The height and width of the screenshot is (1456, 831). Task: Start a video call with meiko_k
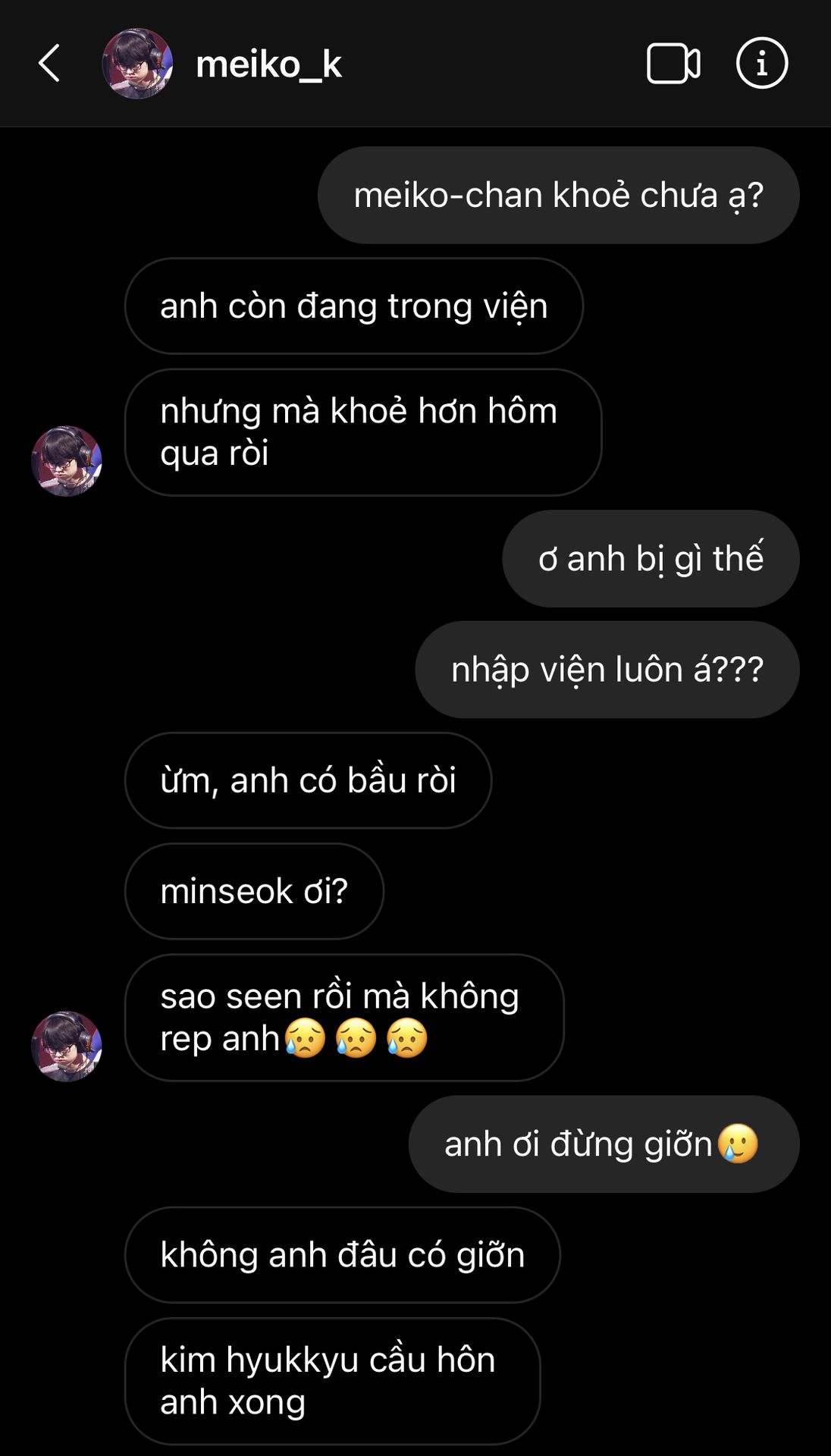pos(673,63)
